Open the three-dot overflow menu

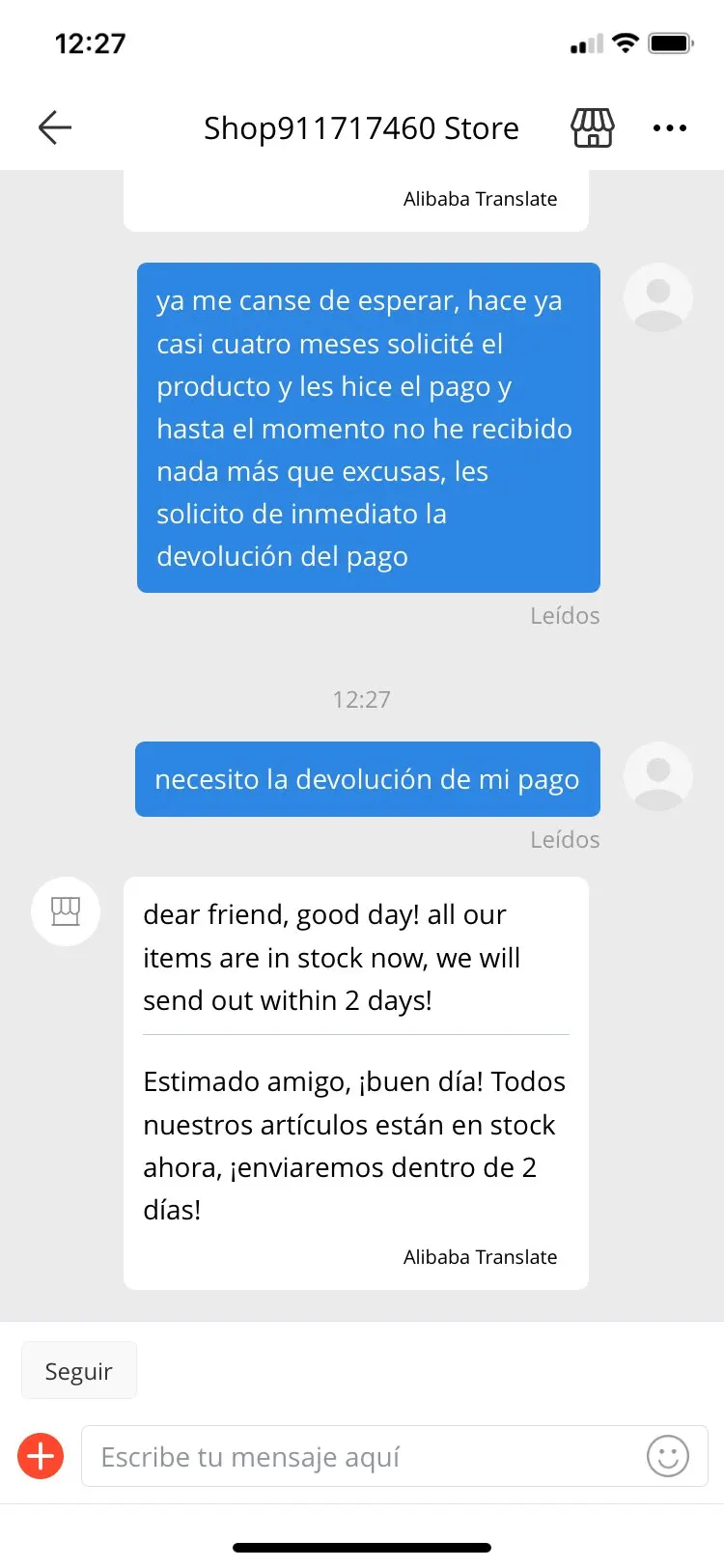[x=669, y=127]
